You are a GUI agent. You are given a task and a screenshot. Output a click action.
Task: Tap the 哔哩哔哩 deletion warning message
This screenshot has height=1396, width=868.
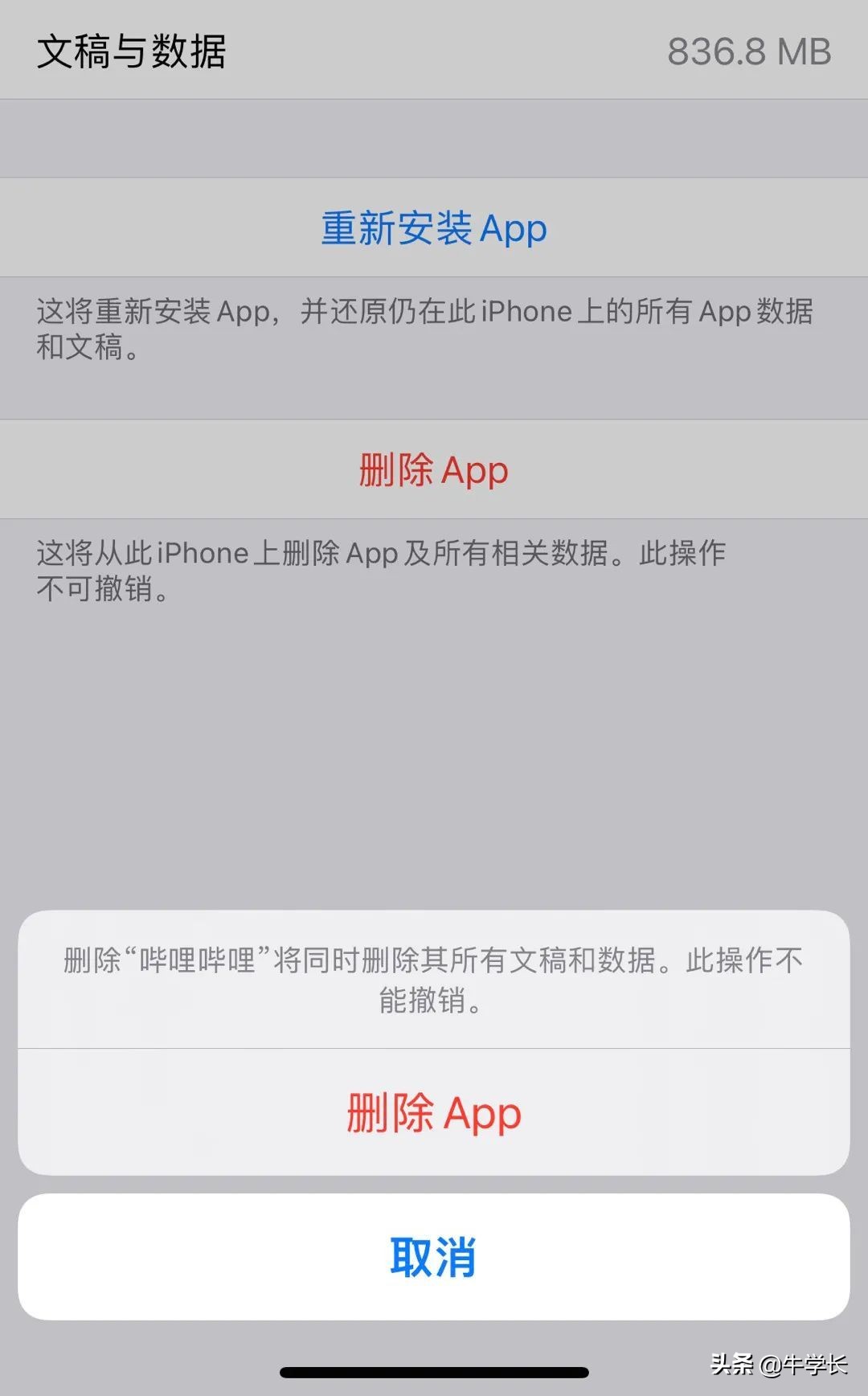434,982
